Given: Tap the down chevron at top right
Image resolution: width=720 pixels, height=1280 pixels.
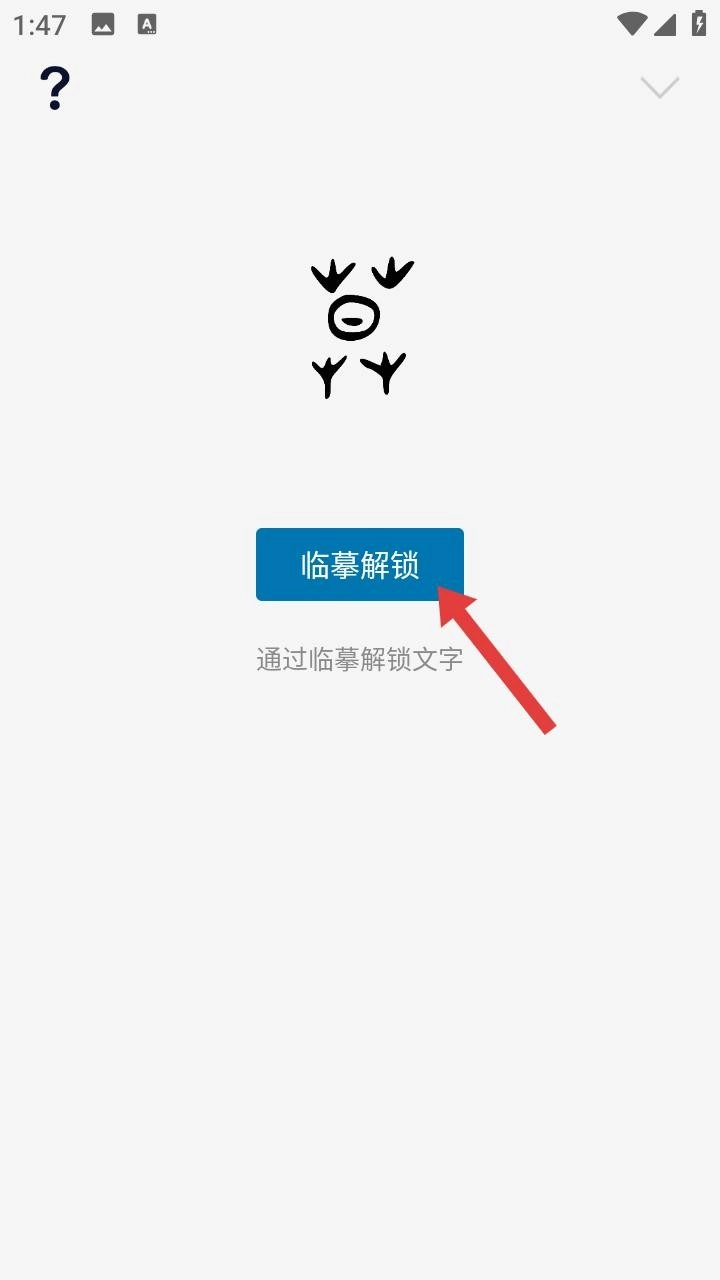Looking at the screenshot, I should click(660, 87).
